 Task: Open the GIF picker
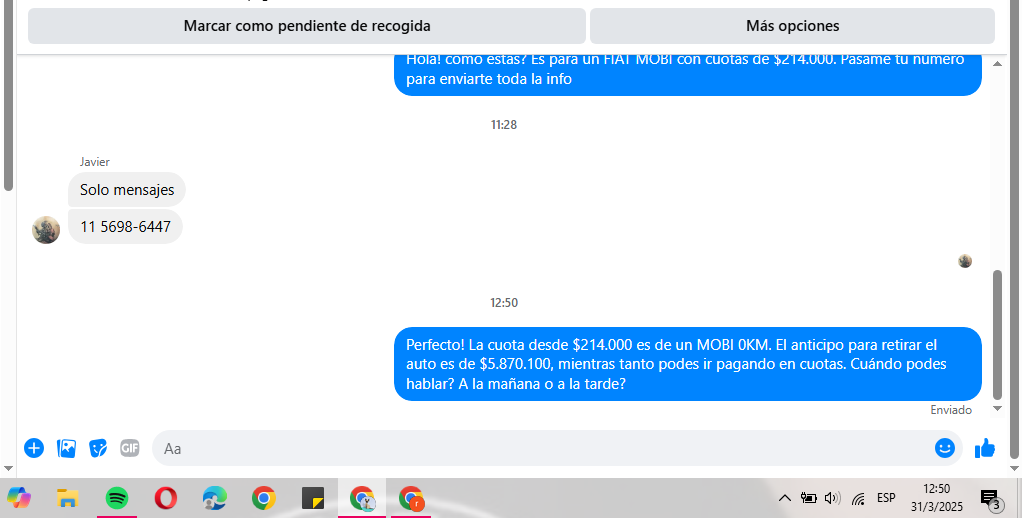(x=130, y=448)
